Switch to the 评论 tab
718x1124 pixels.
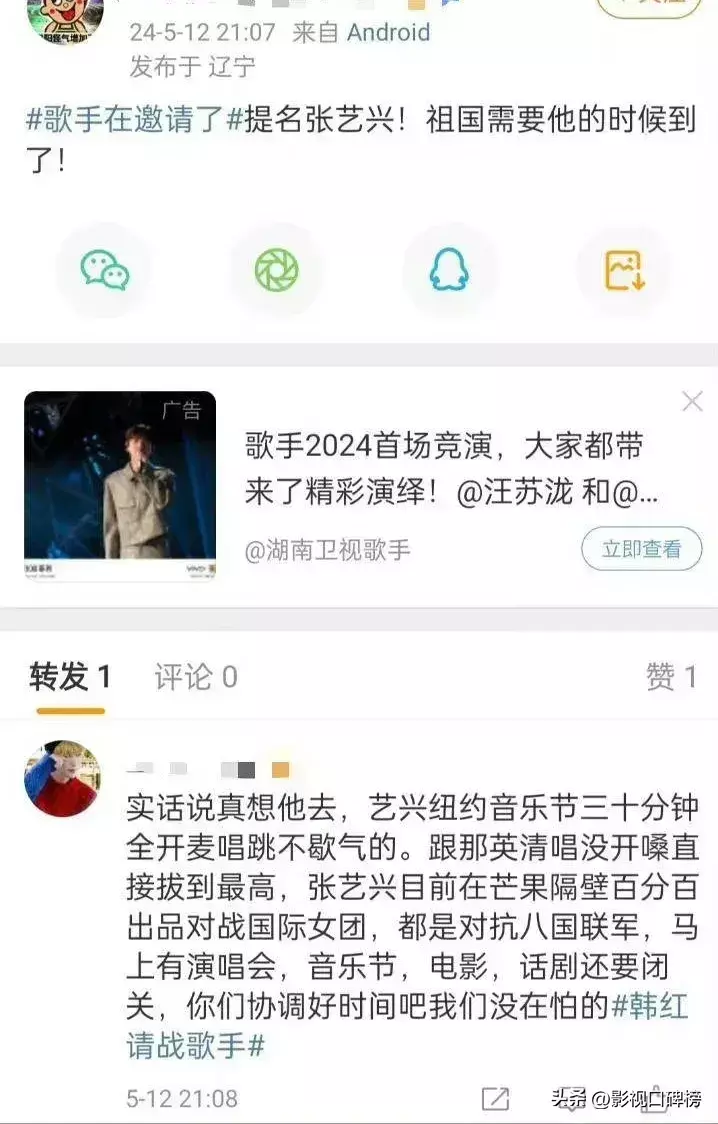click(195, 678)
